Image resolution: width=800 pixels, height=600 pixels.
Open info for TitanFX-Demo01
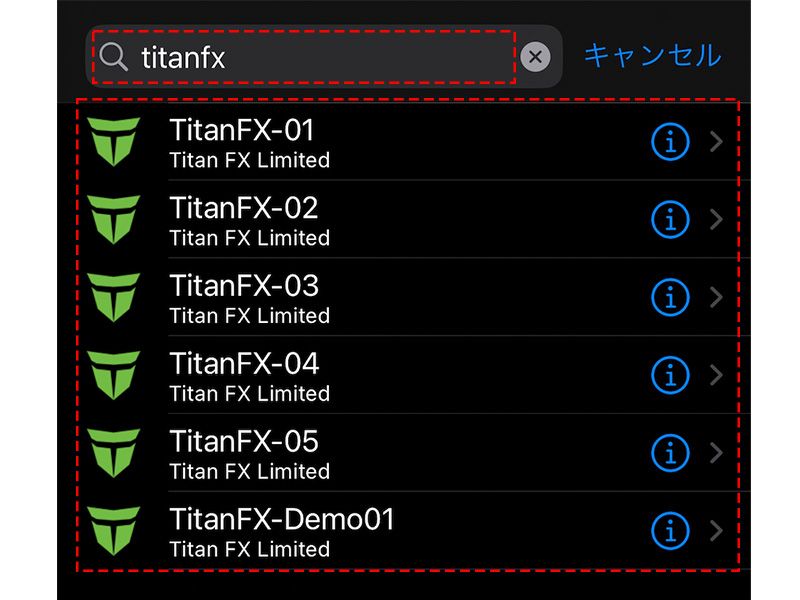(670, 531)
